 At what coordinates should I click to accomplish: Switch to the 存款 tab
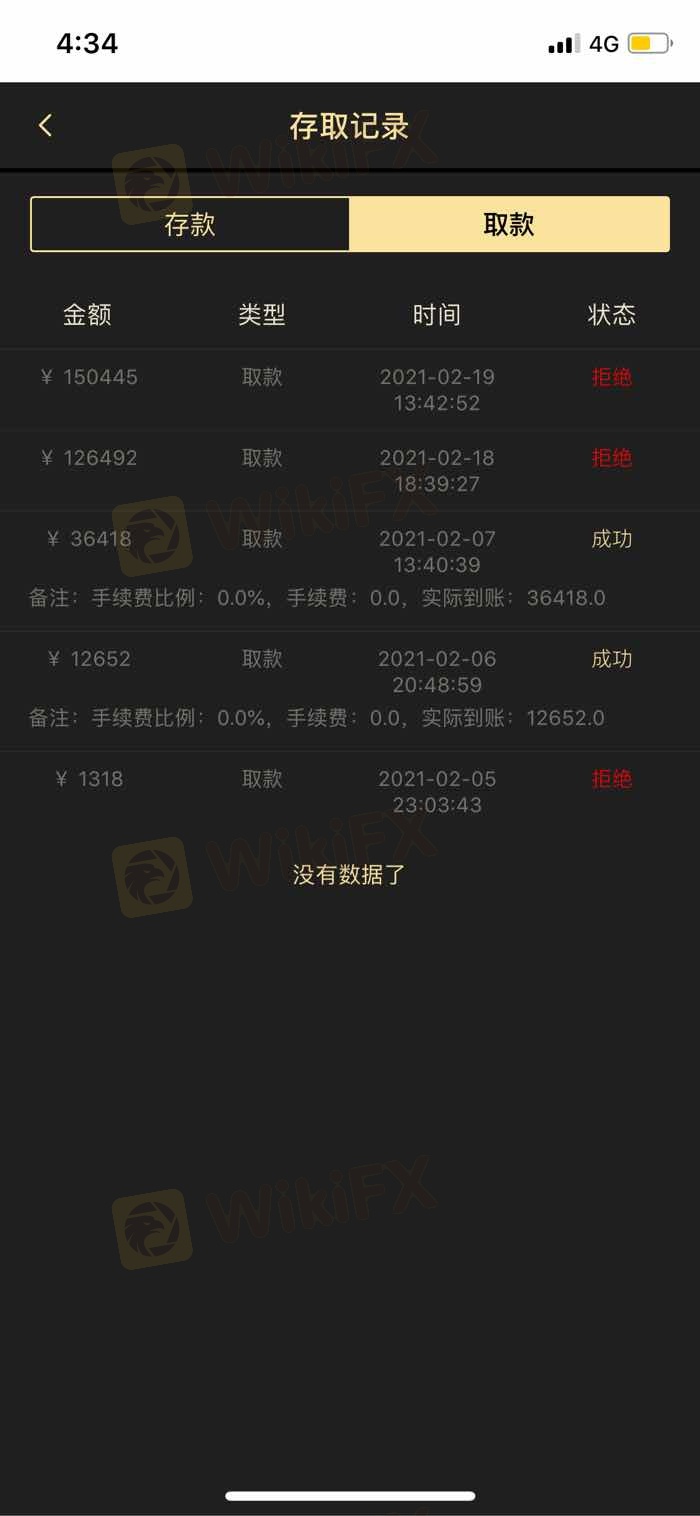click(190, 224)
